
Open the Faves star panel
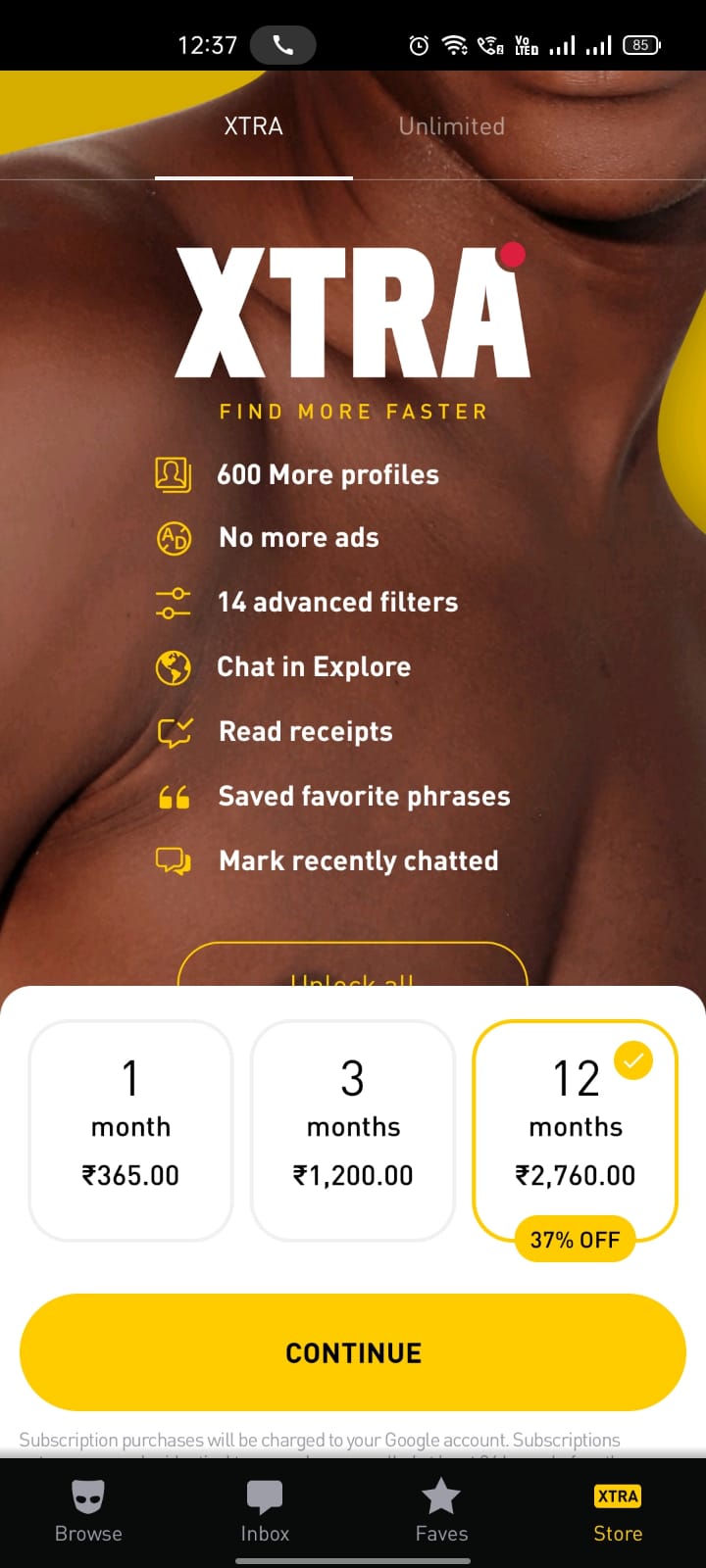point(440,1496)
